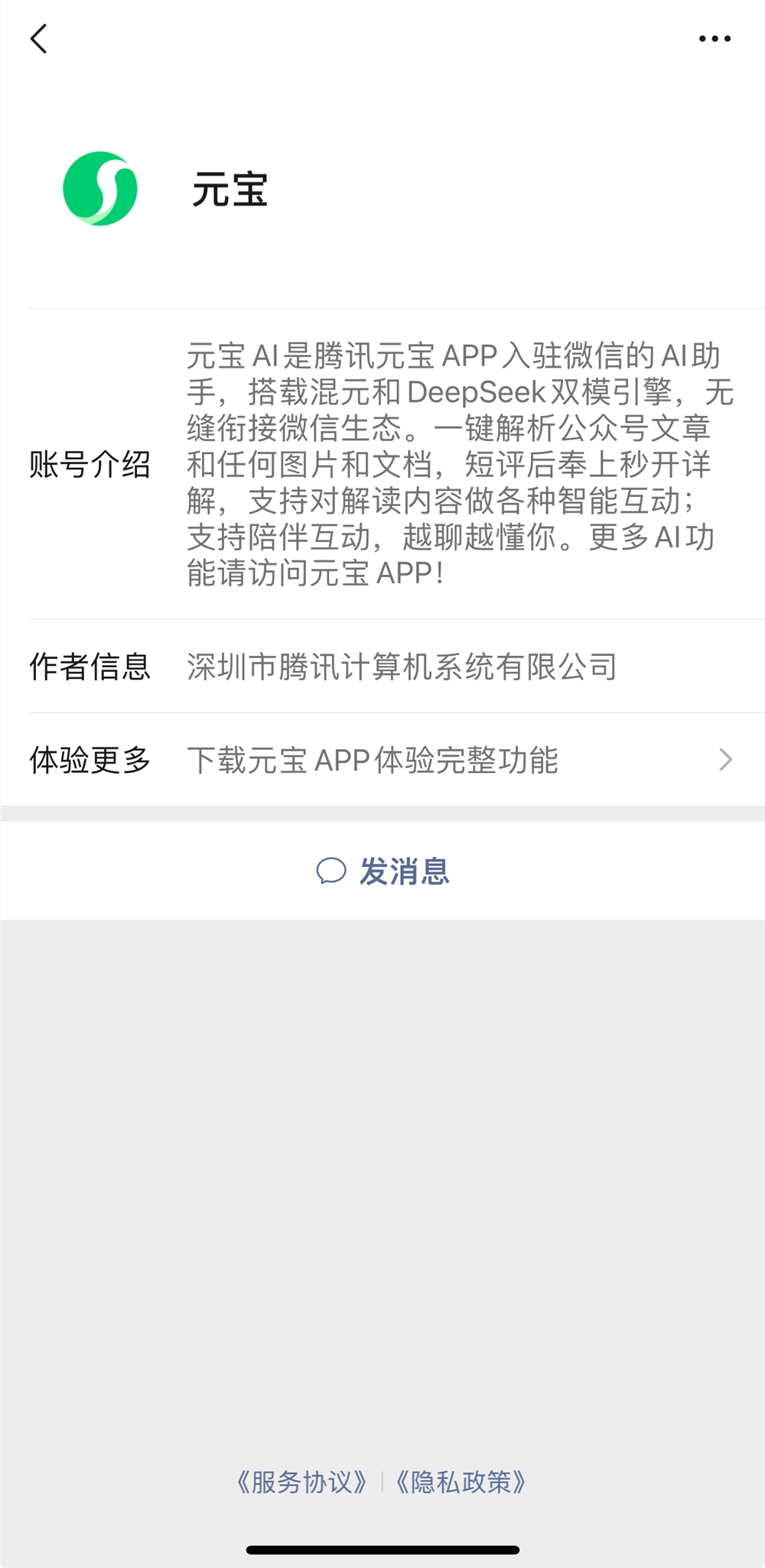Open the 《隐私政策》 link

(x=461, y=1482)
